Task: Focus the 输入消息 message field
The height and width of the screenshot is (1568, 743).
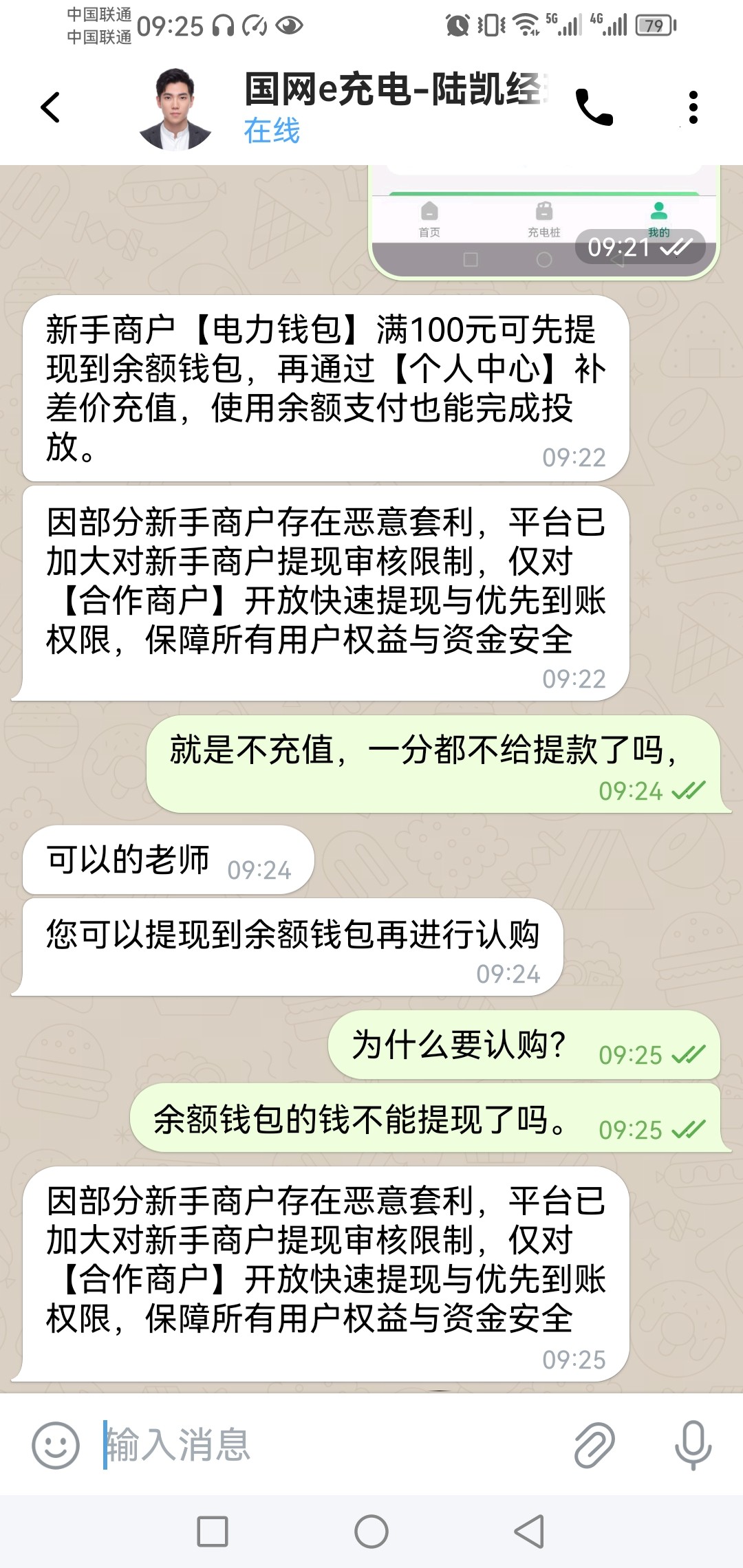Action: [330, 1445]
